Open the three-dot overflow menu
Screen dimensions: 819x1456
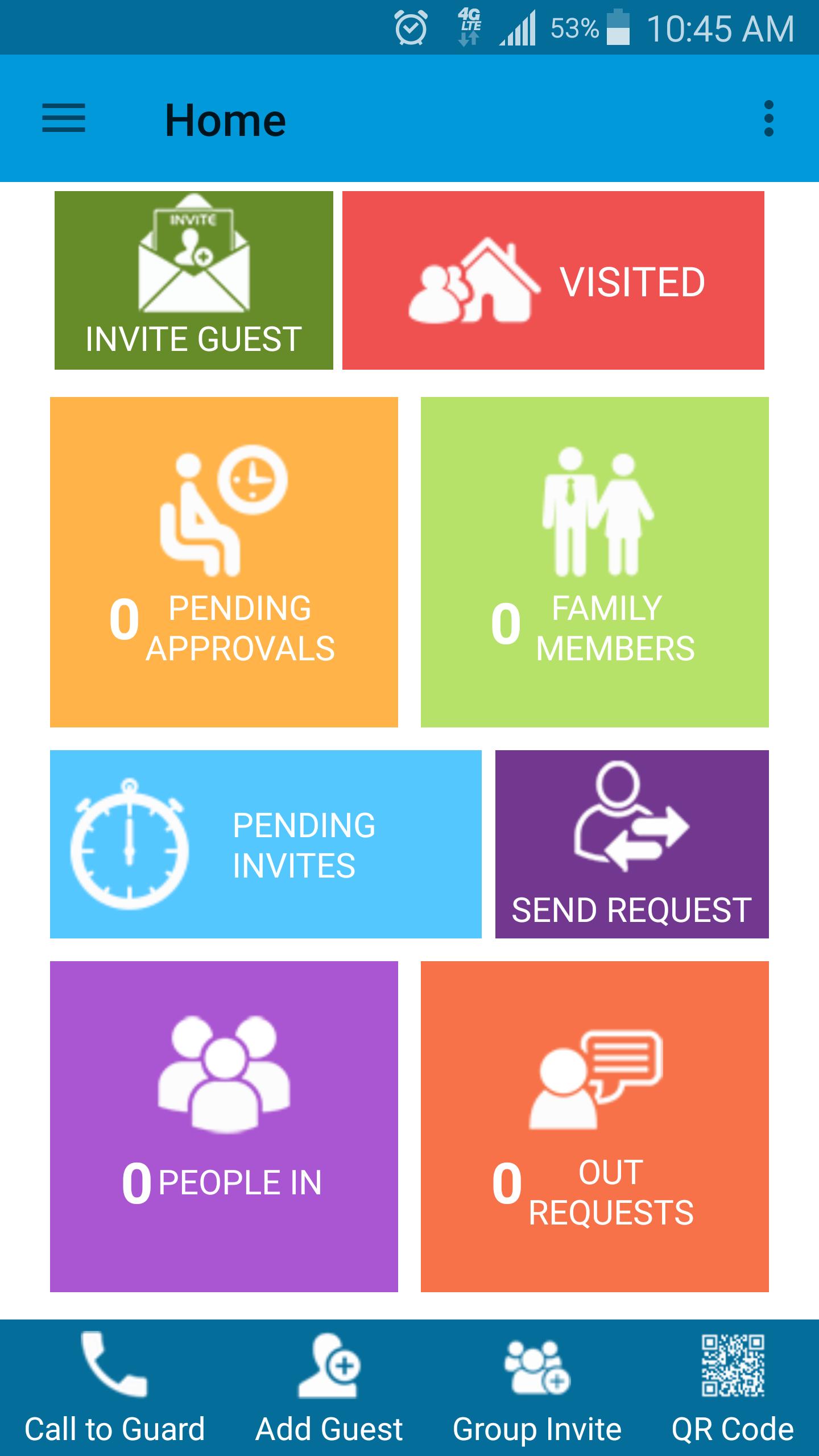pos(768,118)
